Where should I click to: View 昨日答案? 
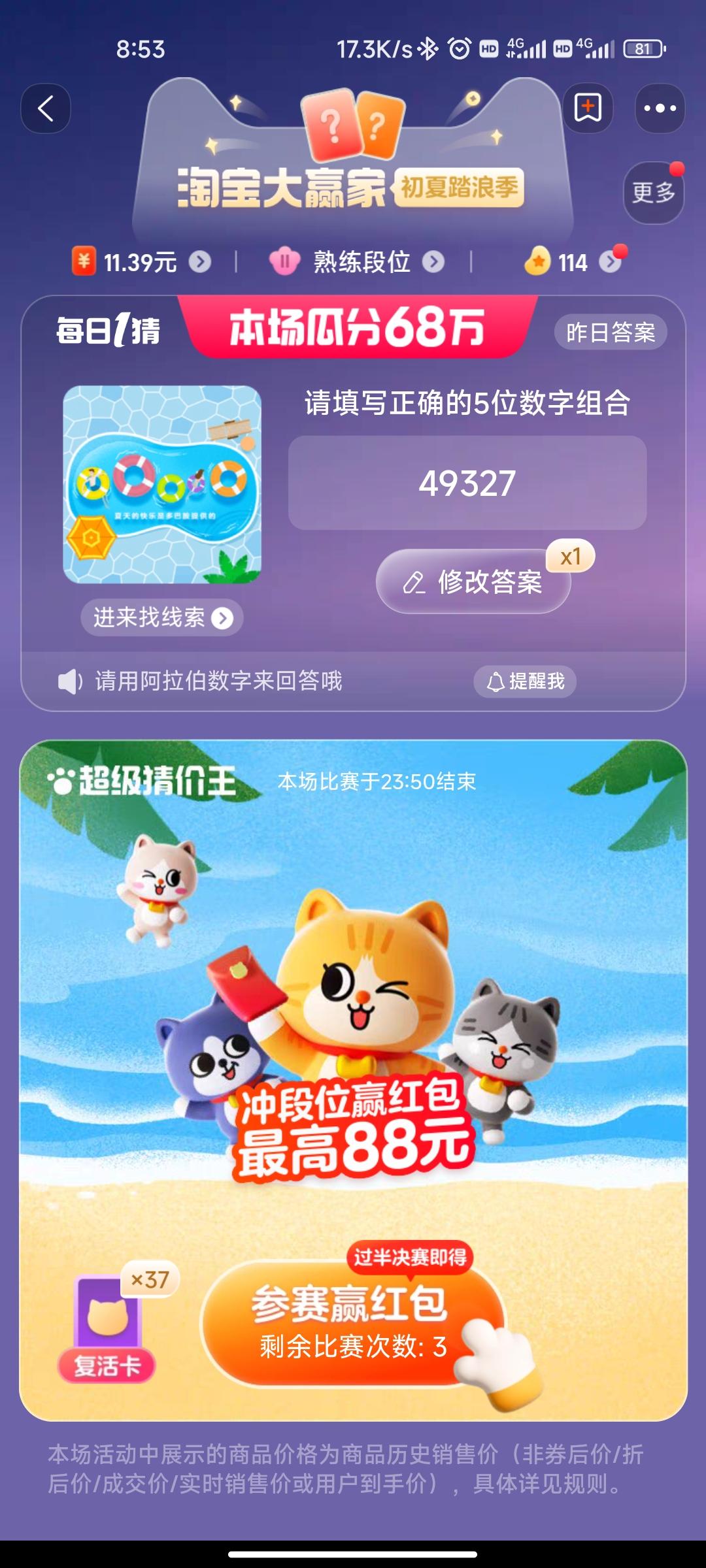tap(611, 333)
